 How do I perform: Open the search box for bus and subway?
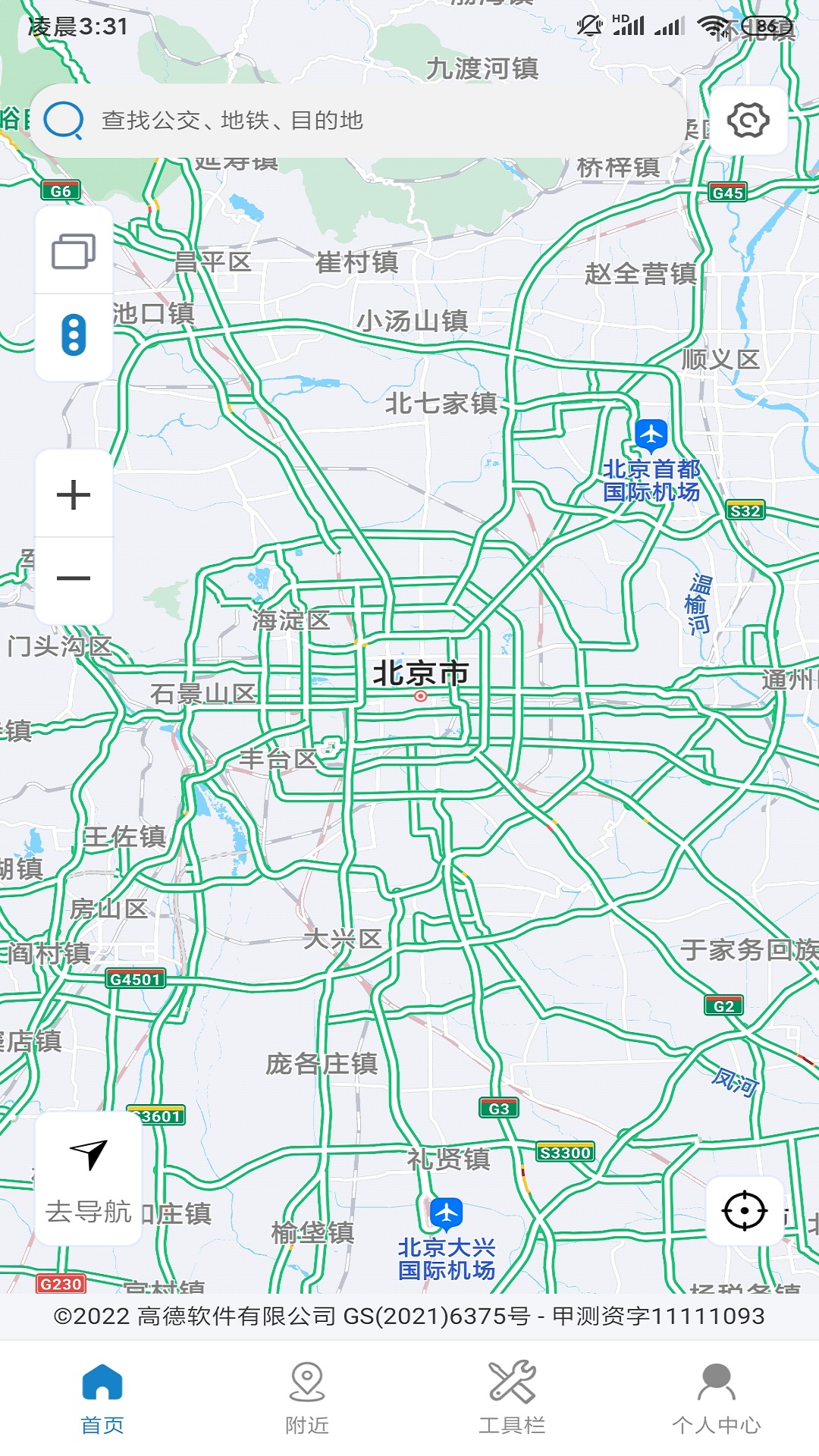356,121
